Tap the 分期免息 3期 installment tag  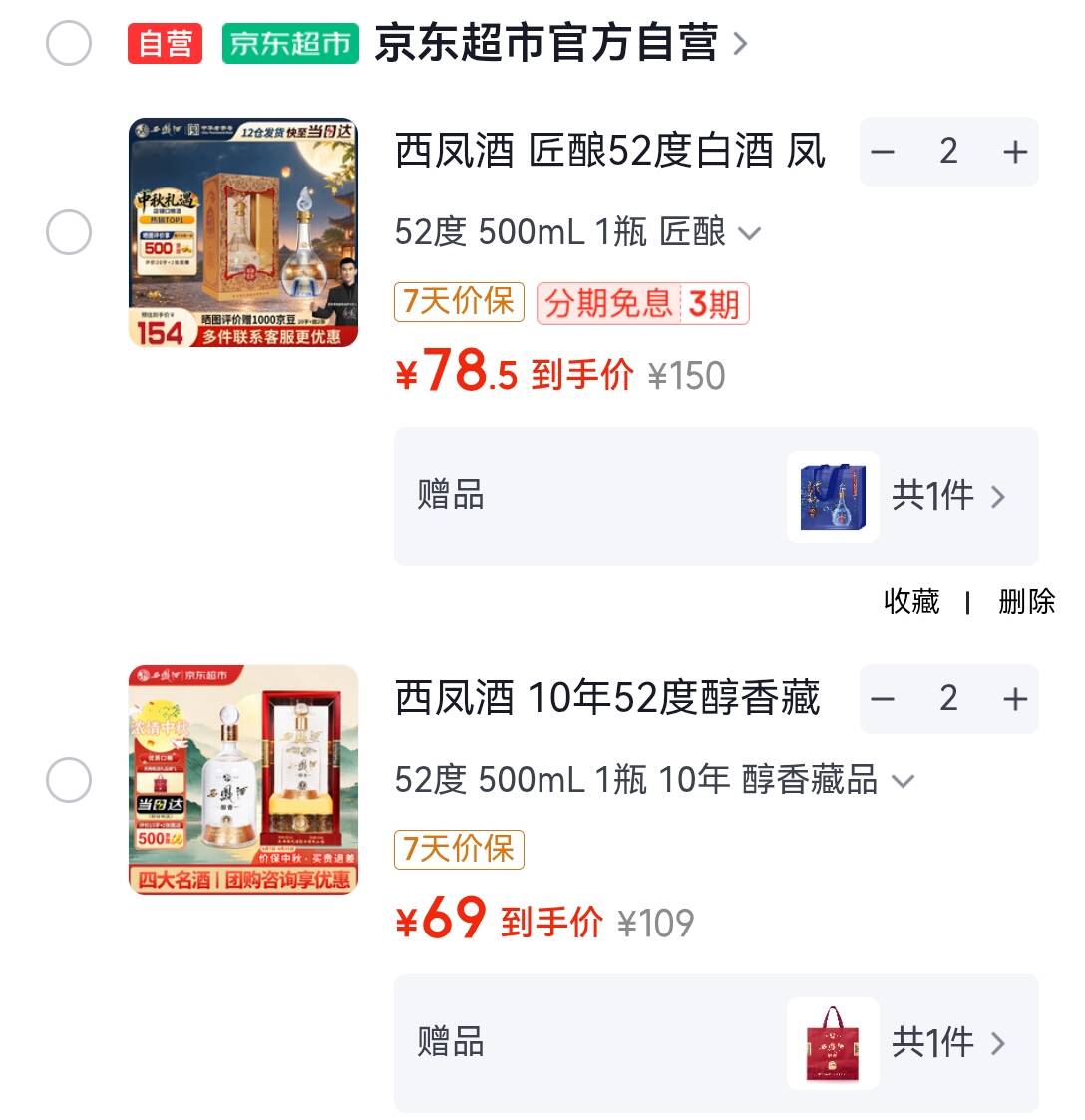pos(643,303)
